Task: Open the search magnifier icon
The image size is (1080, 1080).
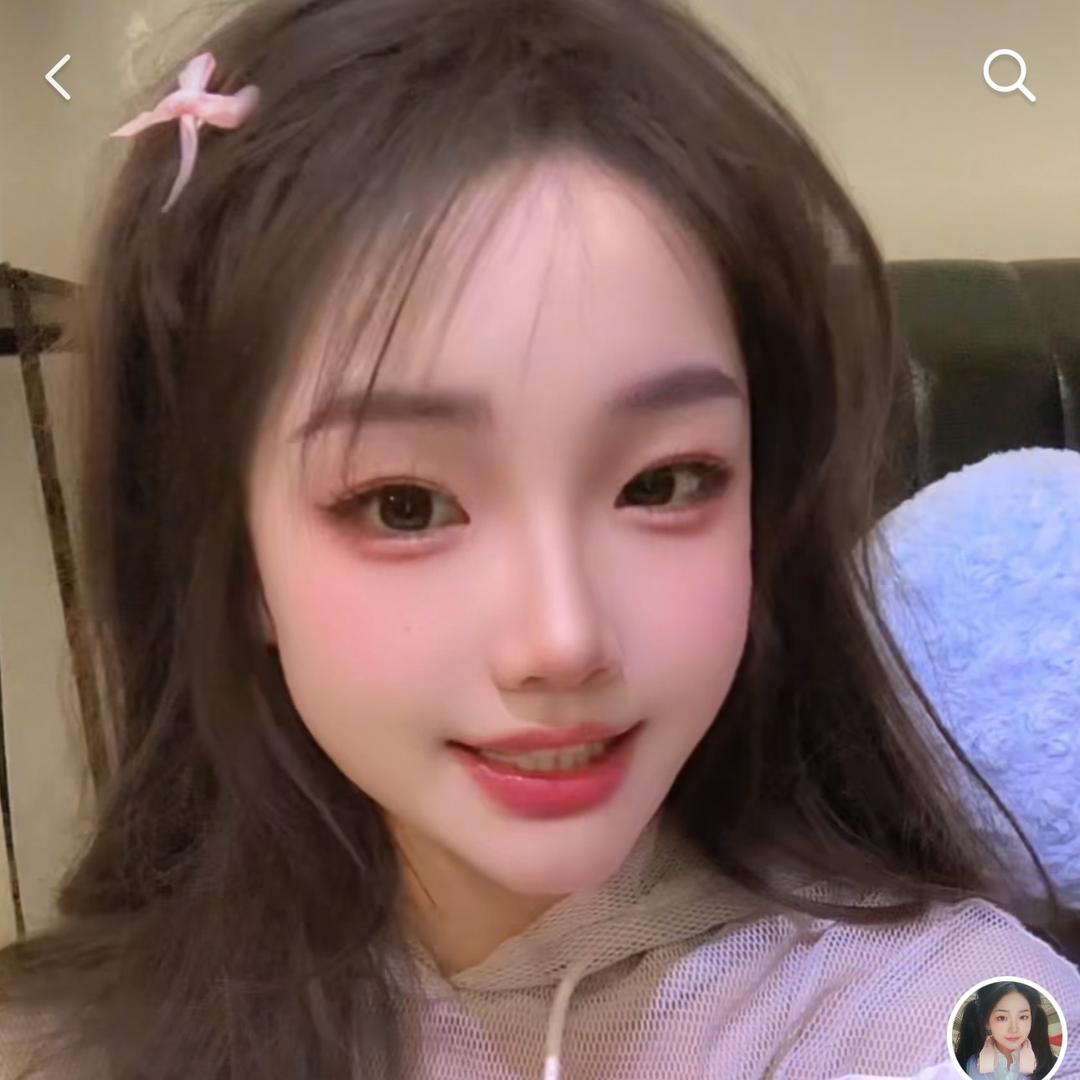Action: (x=1007, y=75)
